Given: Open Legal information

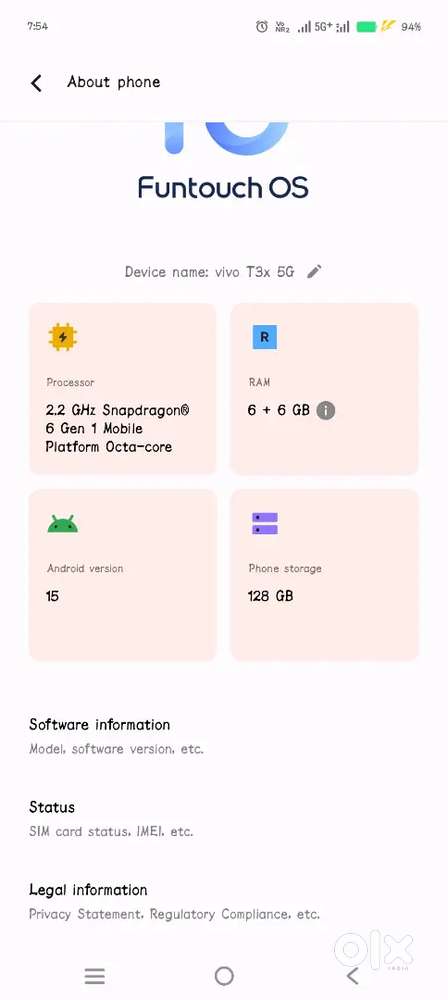Looking at the screenshot, I should pos(224,901).
